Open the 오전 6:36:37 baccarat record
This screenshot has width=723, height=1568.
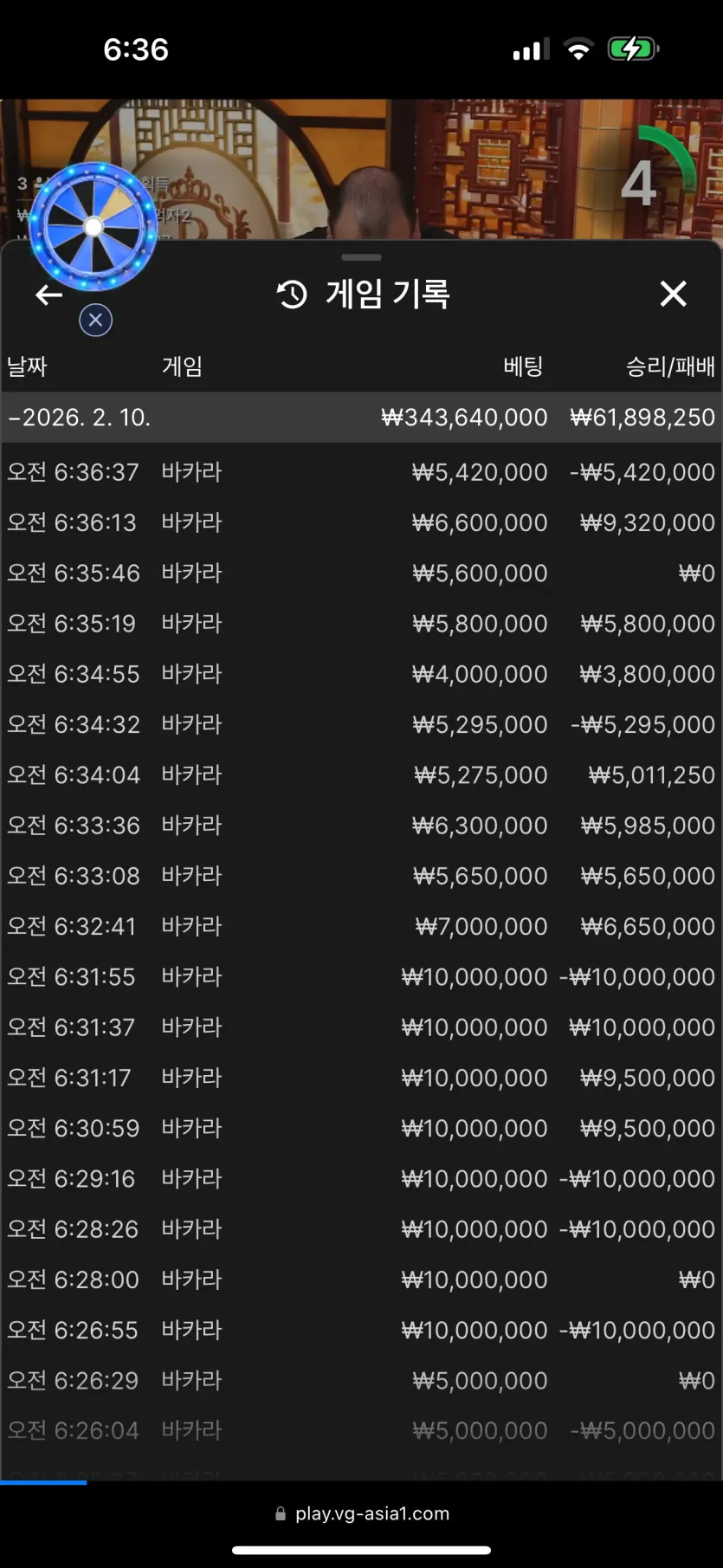click(x=361, y=472)
